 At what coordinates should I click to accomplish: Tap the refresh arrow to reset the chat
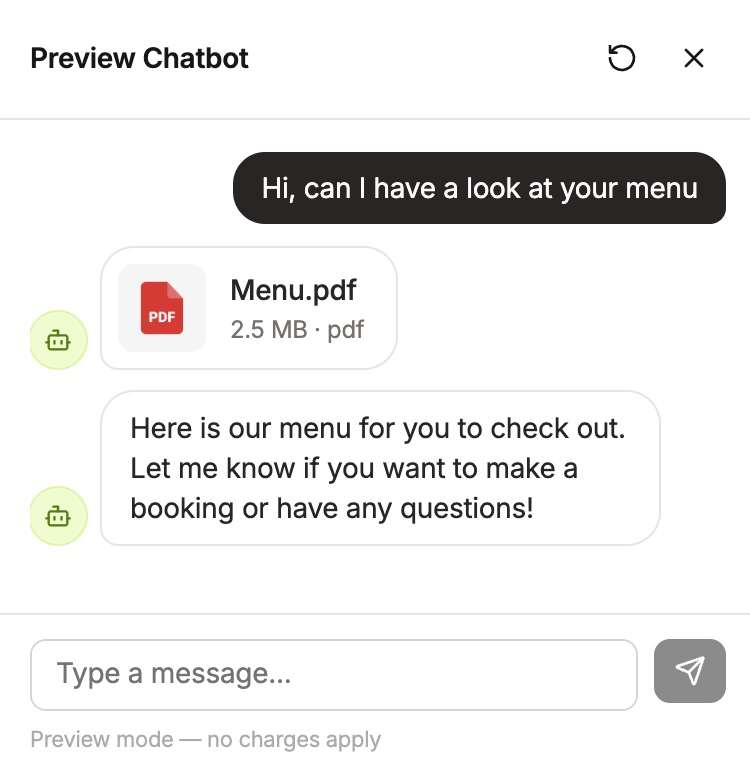(x=622, y=58)
